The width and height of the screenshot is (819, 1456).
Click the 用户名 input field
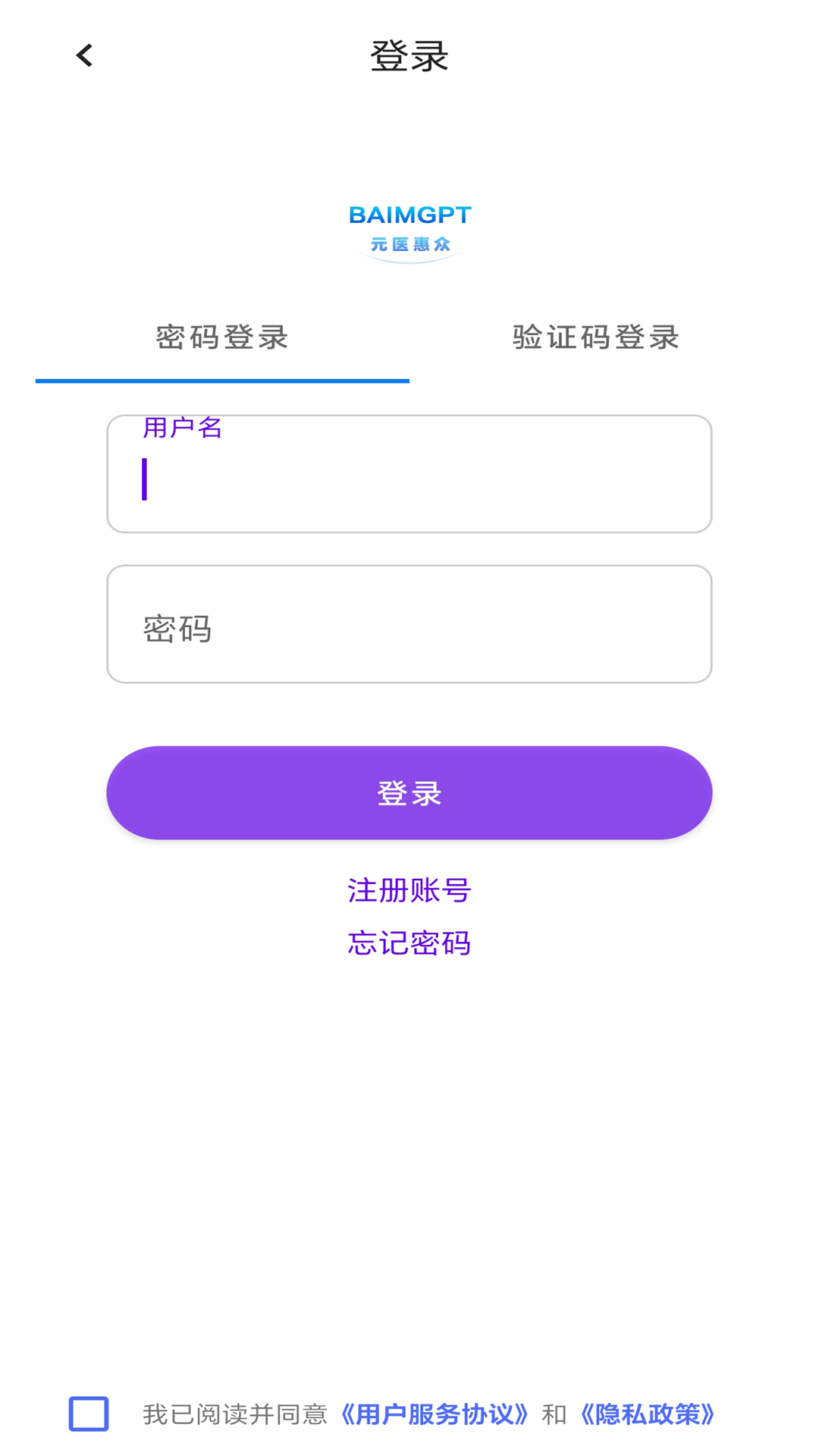(x=409, y=473)
